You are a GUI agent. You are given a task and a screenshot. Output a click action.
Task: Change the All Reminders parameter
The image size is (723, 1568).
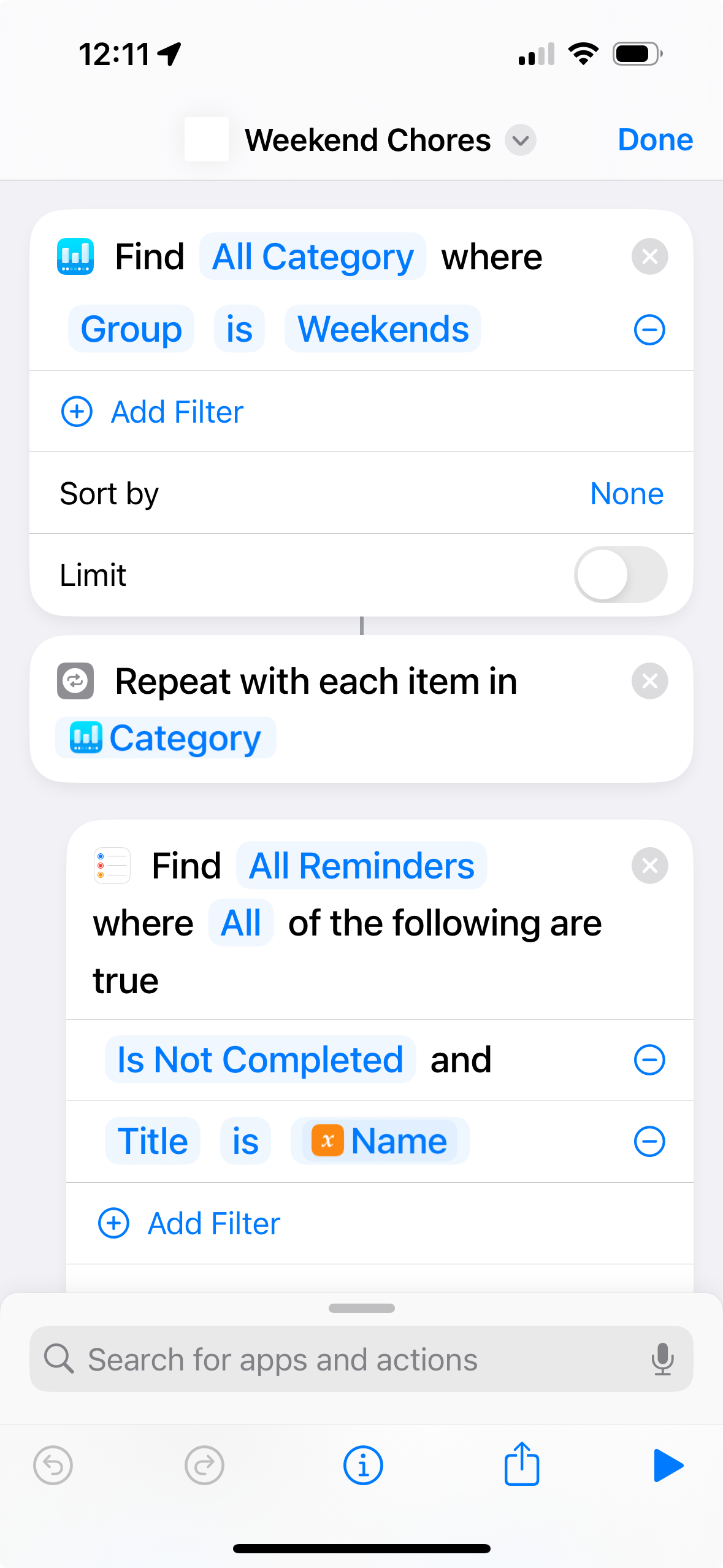point(361,866)
